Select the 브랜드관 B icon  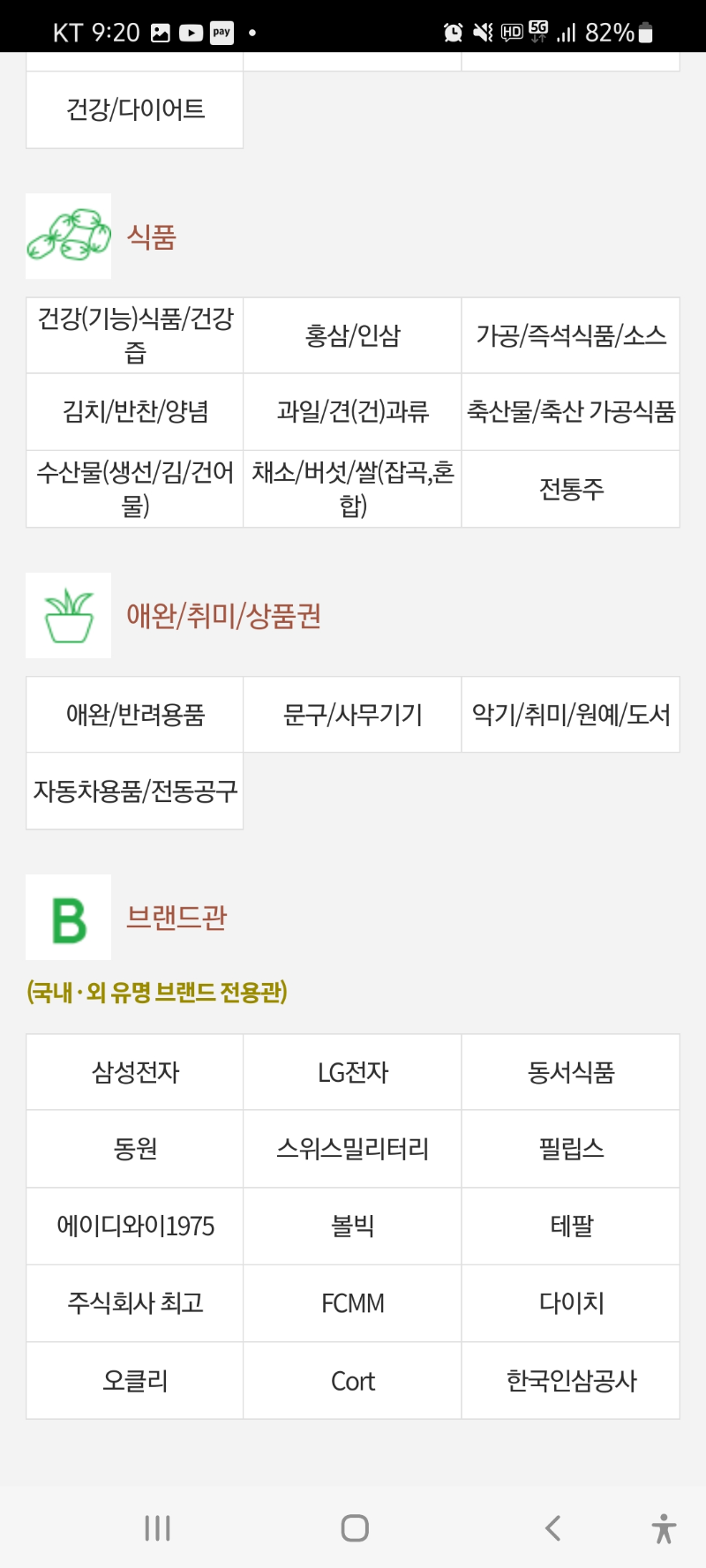pyautogui.click(x=68, y=916)
